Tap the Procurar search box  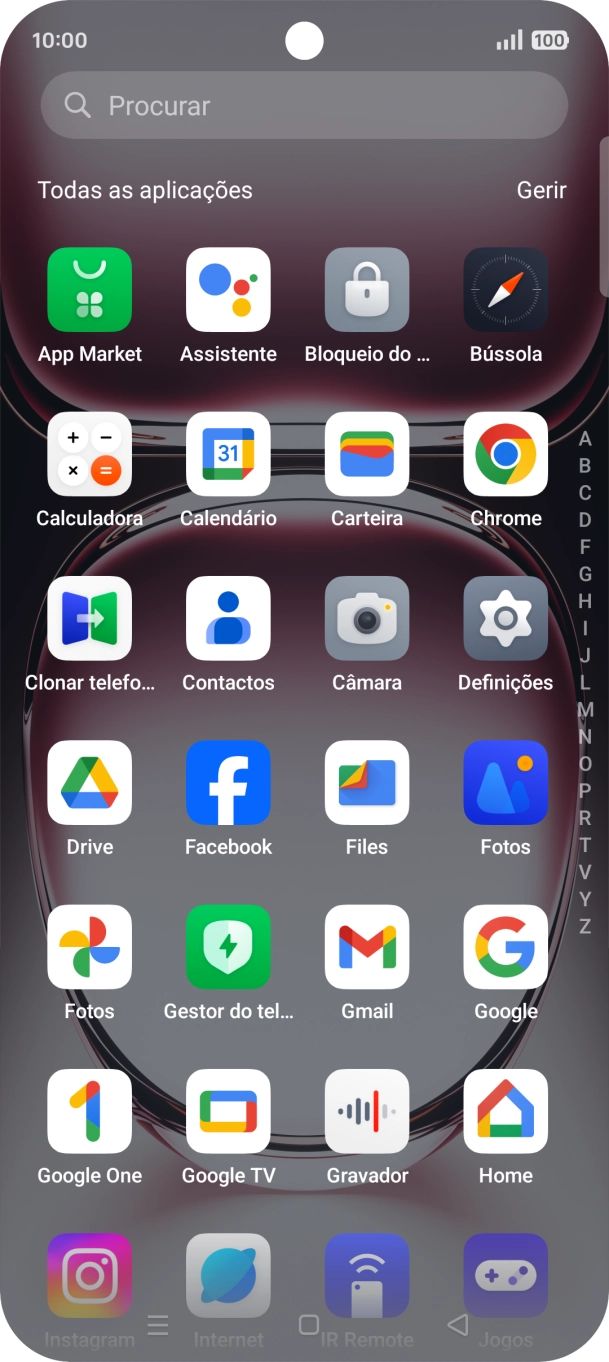(304, 105)
